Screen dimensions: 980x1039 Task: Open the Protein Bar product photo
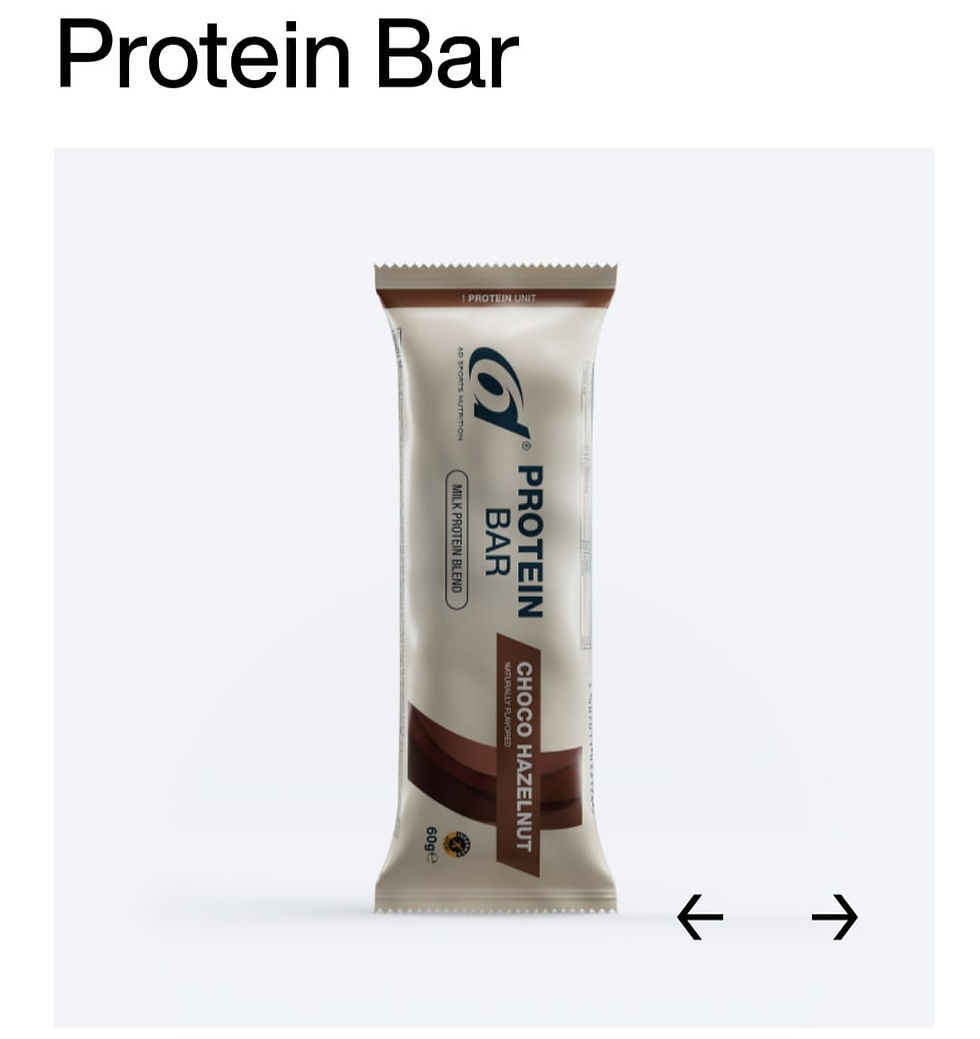pos(495,588)
